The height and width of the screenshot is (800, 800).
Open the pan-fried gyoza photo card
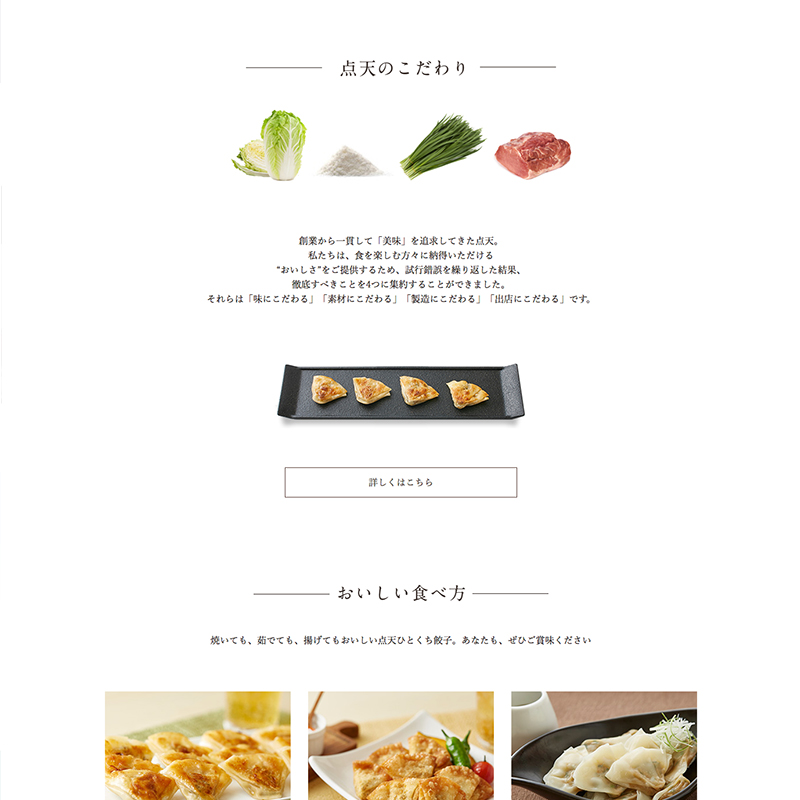click(198, 745)
